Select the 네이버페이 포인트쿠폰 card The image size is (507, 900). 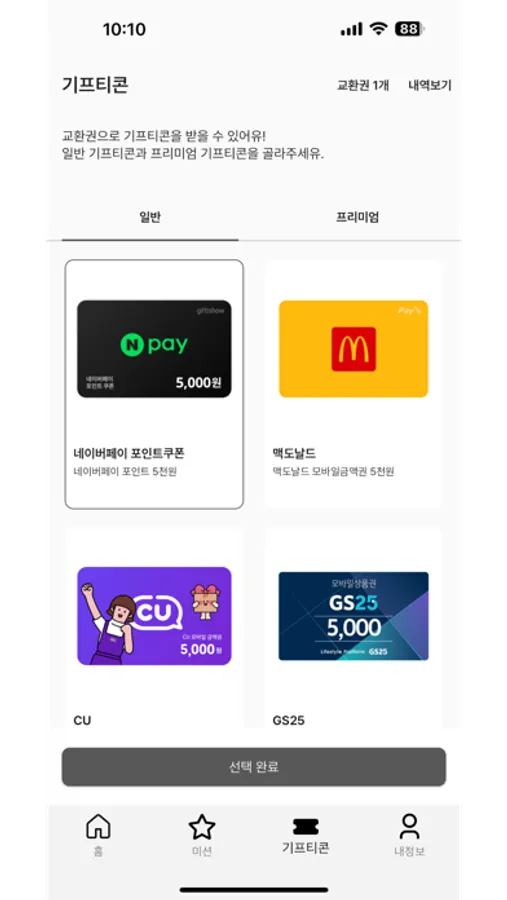coord(154,384)
